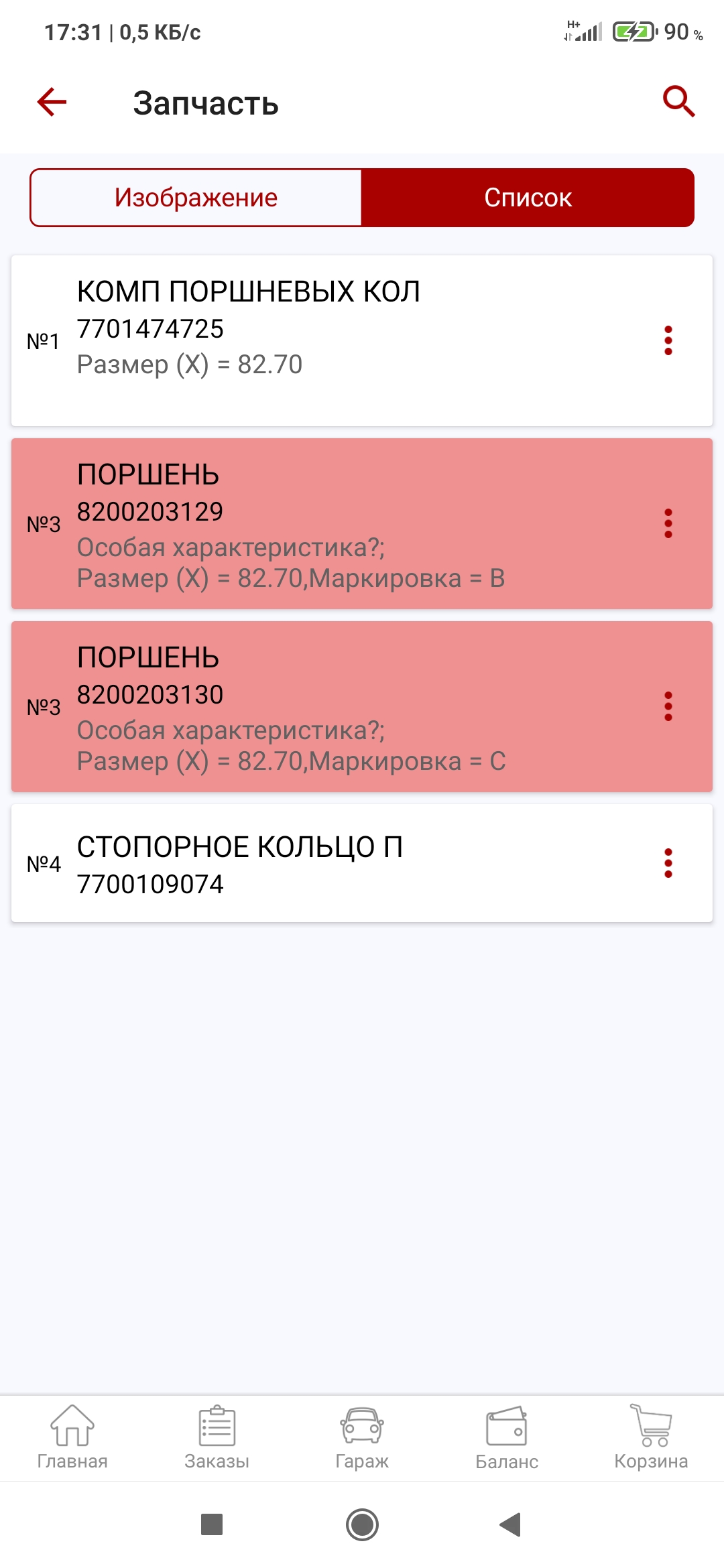Open overflow menu for part 7700109074

tap(668, 863)
